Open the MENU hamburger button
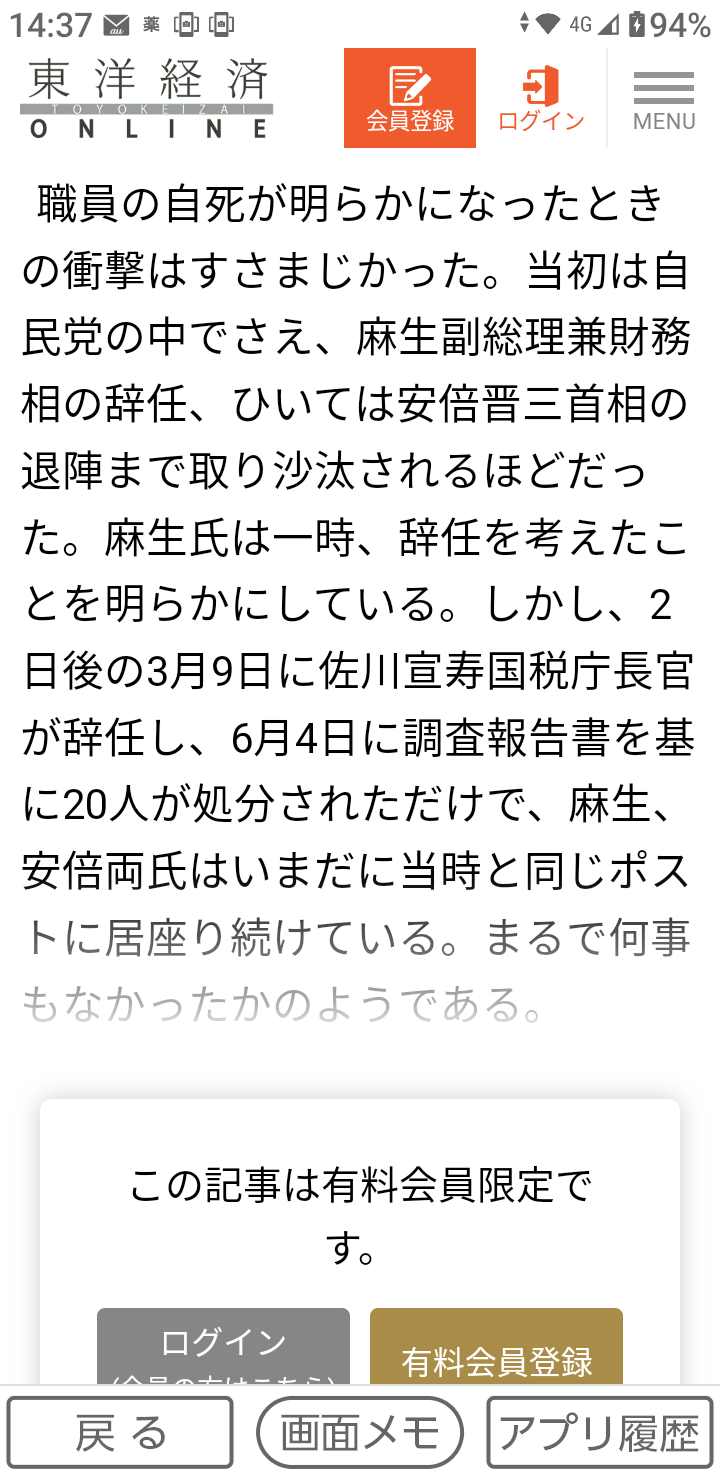This screenshot has width=720, height=1480. click(664, 100)
